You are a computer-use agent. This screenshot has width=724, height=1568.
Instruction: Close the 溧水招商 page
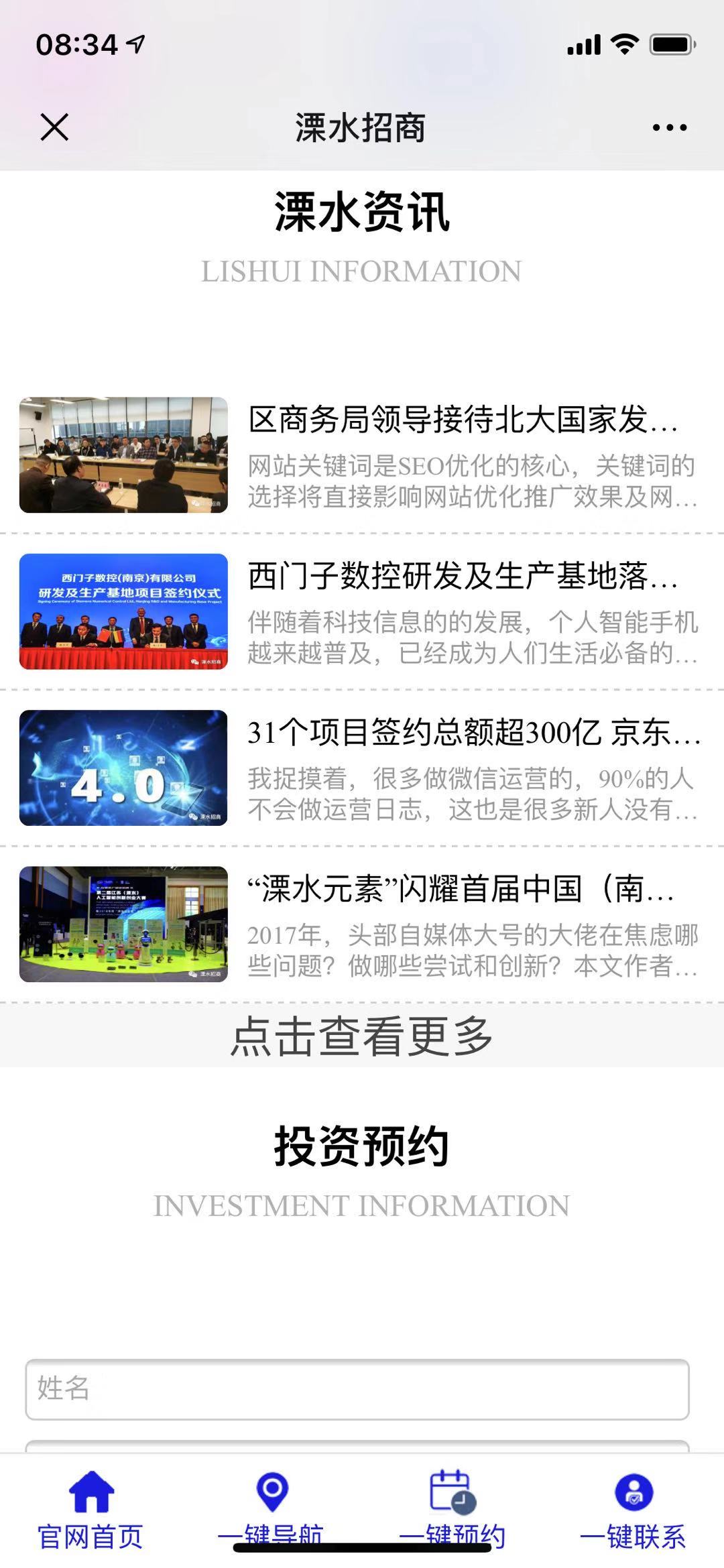54,127
